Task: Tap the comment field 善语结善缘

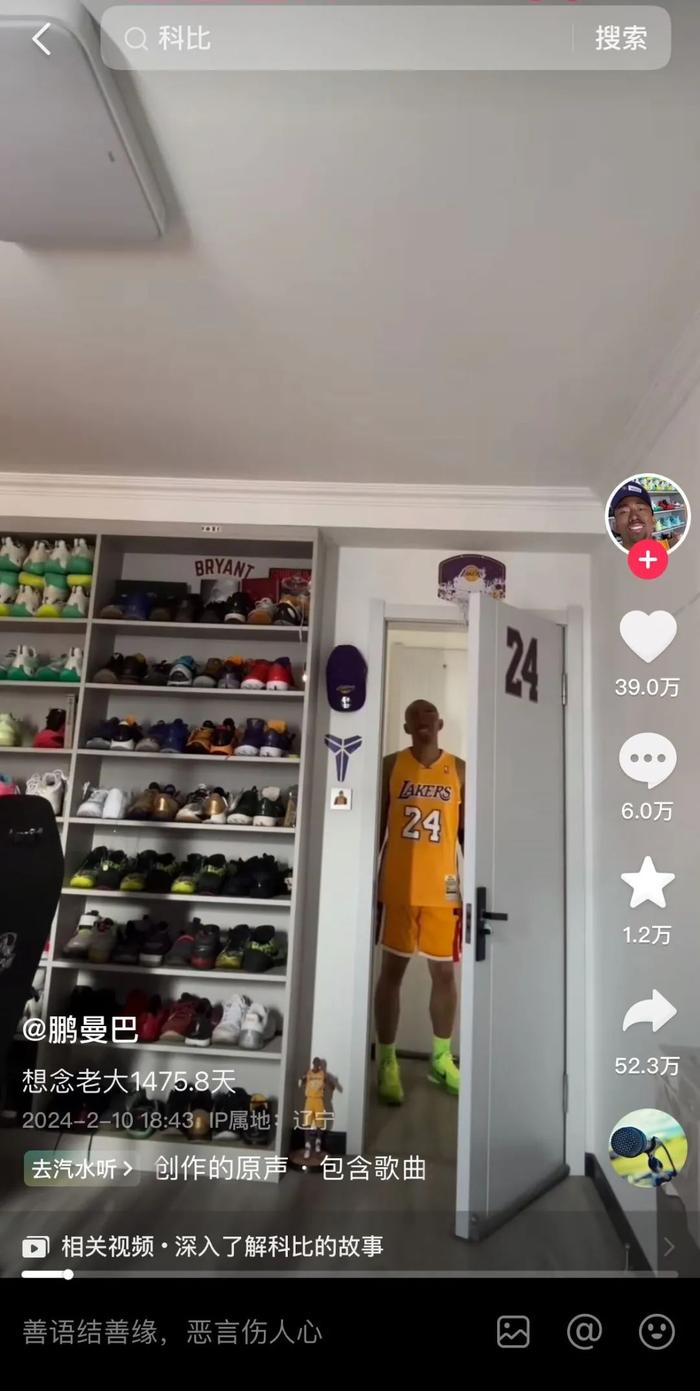Action: pos(172,1331)
